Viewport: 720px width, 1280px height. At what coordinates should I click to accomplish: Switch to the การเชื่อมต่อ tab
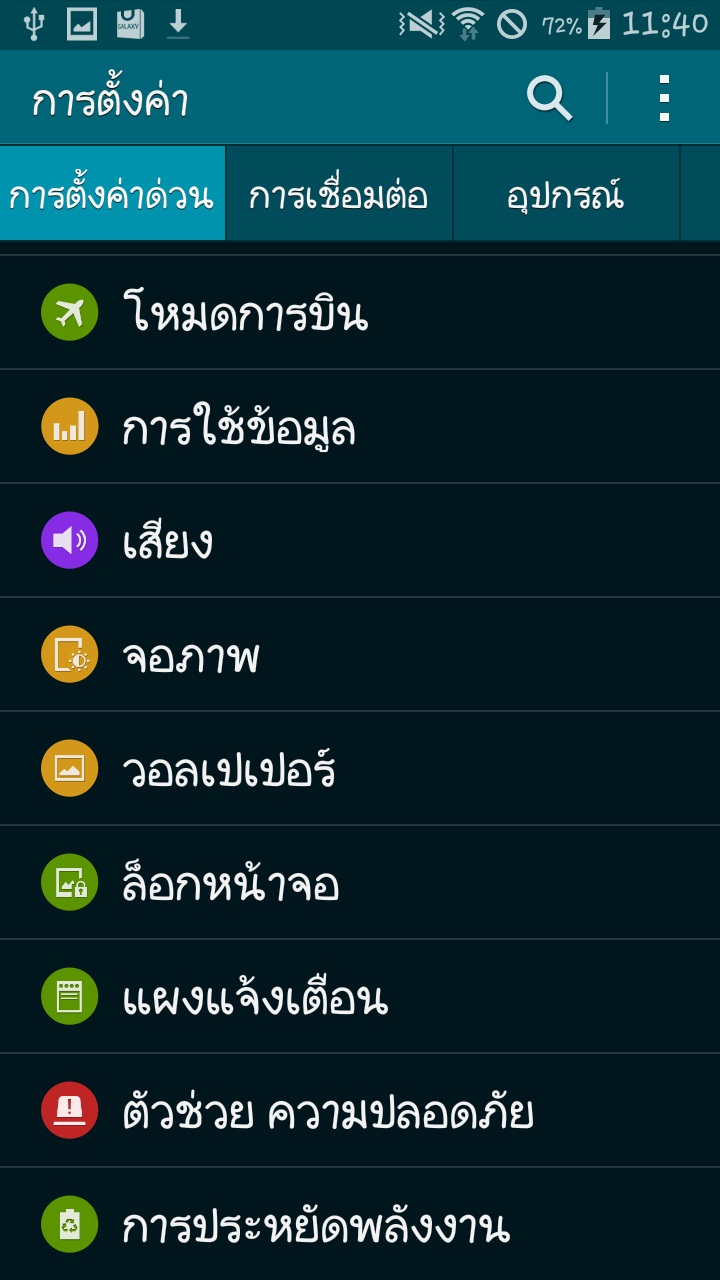[x=339, y=194]
